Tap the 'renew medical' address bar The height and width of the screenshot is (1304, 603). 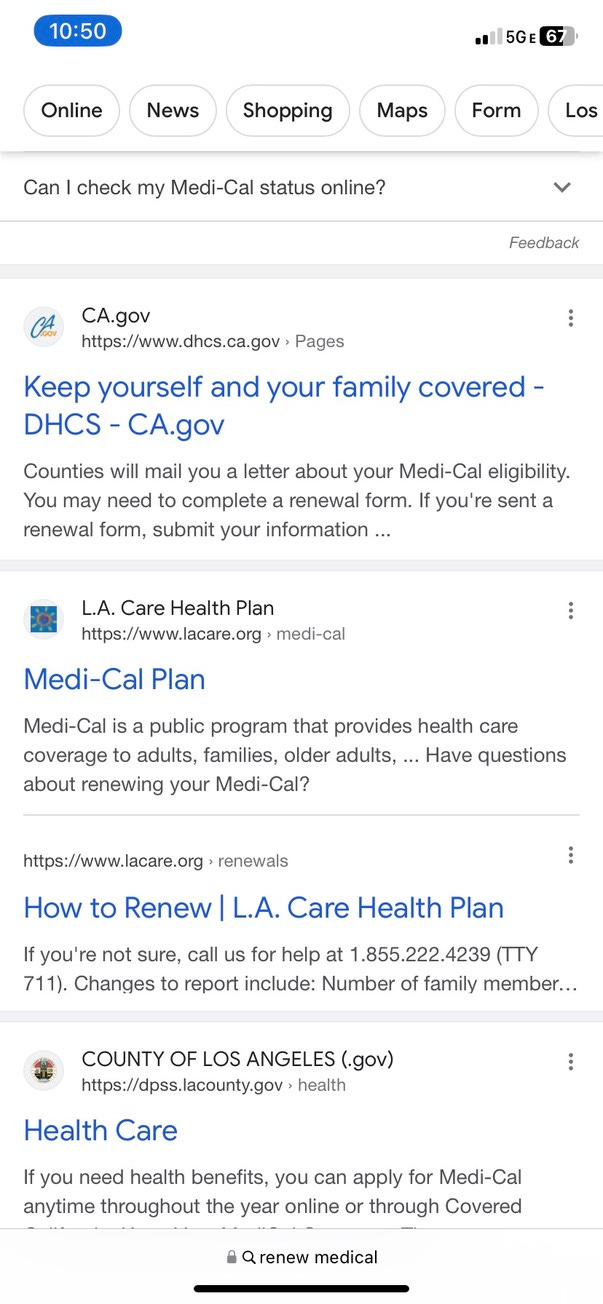pyautogui.click(x=301, y=1257)
